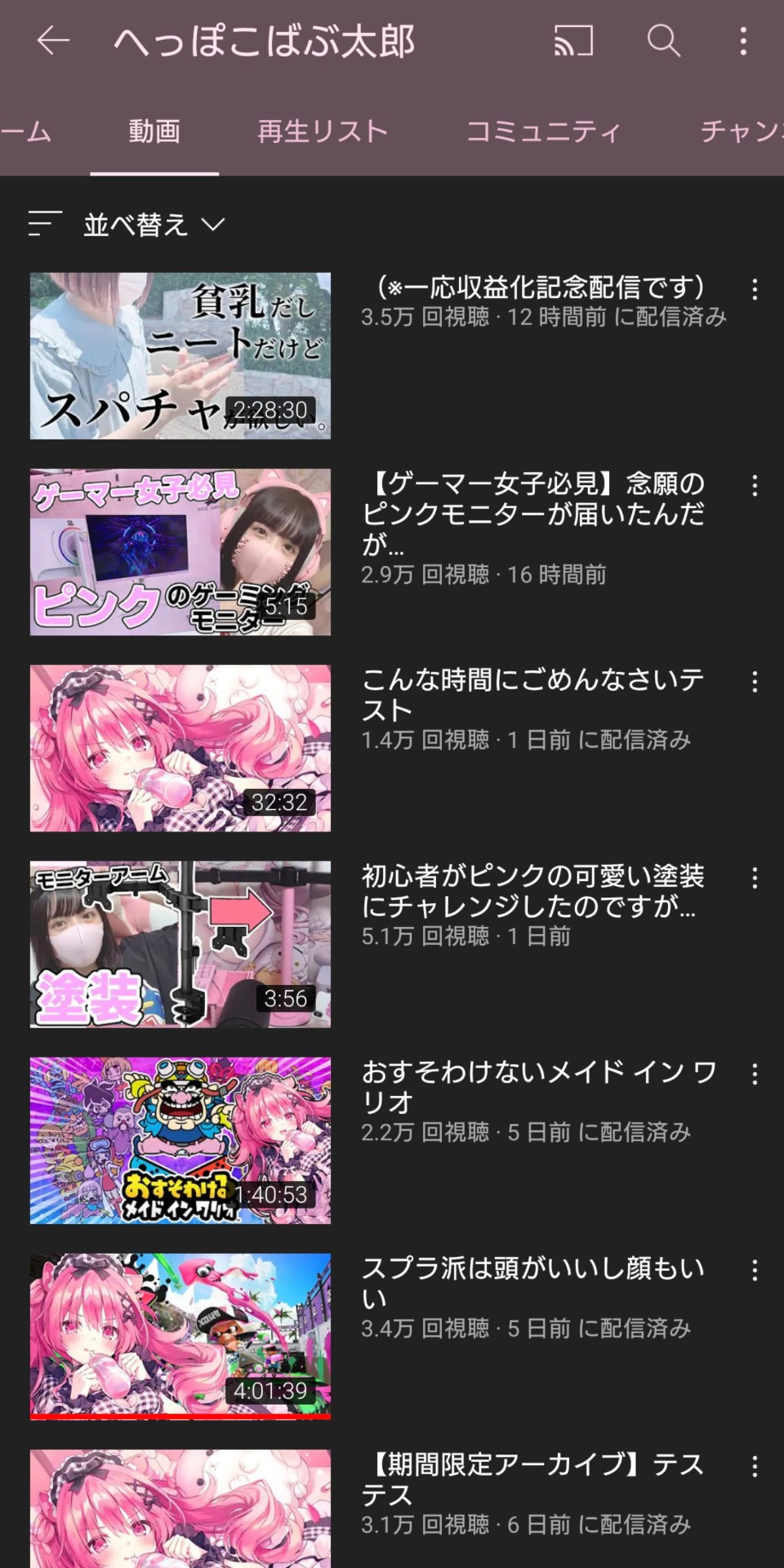The image size is (784, 1568).
Task: Switch to the コミュニティ tab
Action: 543,131
